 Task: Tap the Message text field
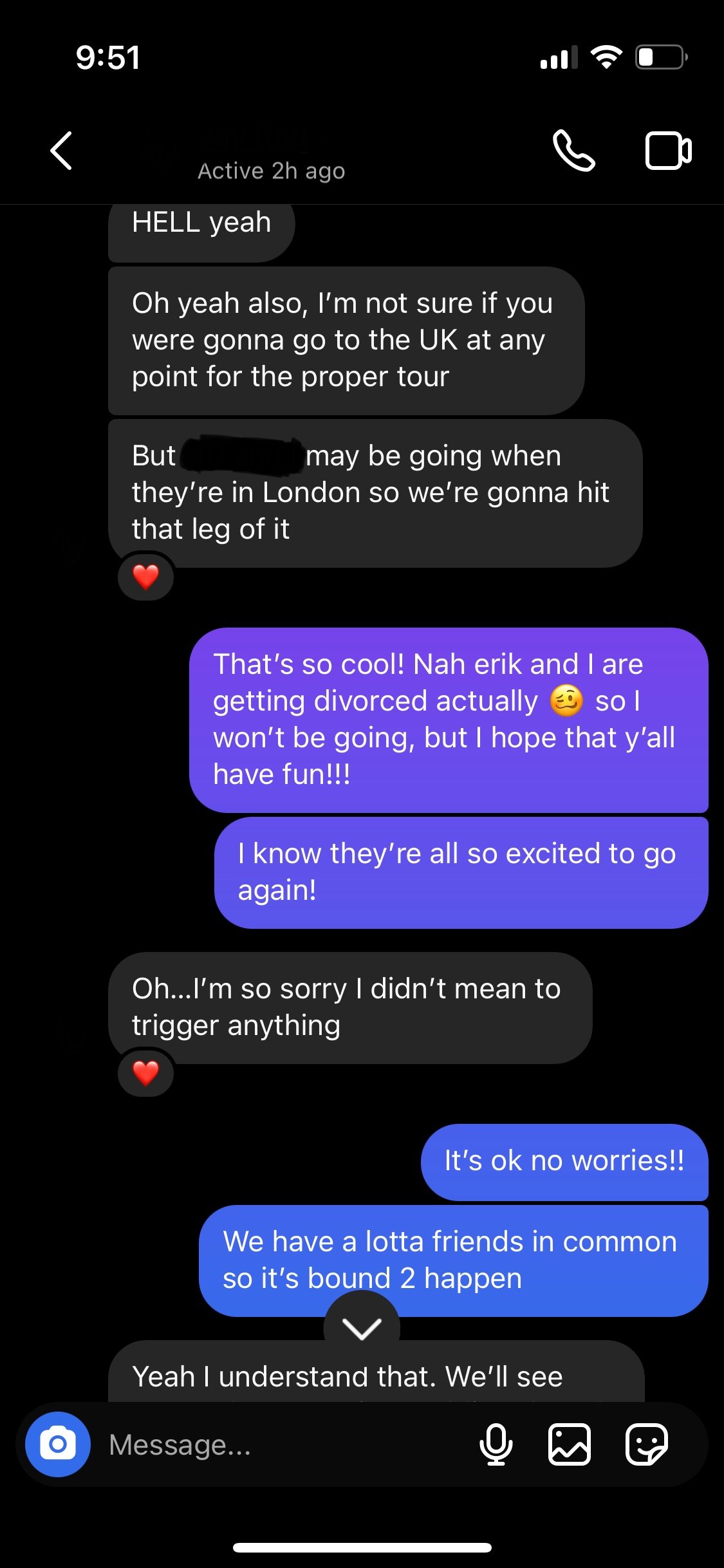click(x=283, y=1444)
